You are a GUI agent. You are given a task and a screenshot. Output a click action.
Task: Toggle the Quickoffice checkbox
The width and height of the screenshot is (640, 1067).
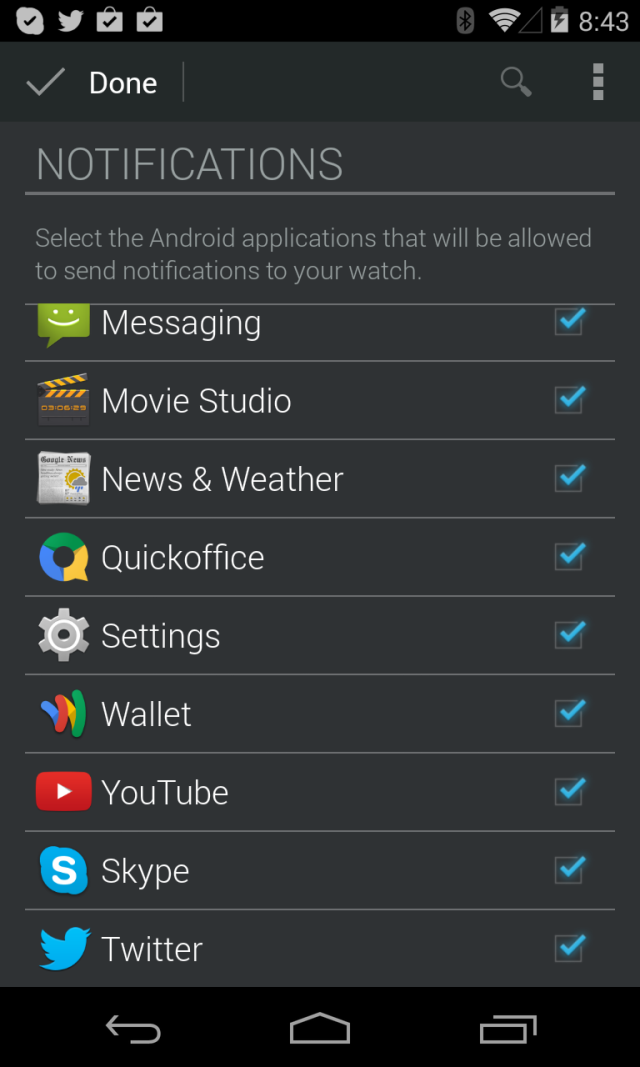pos(569,556)
